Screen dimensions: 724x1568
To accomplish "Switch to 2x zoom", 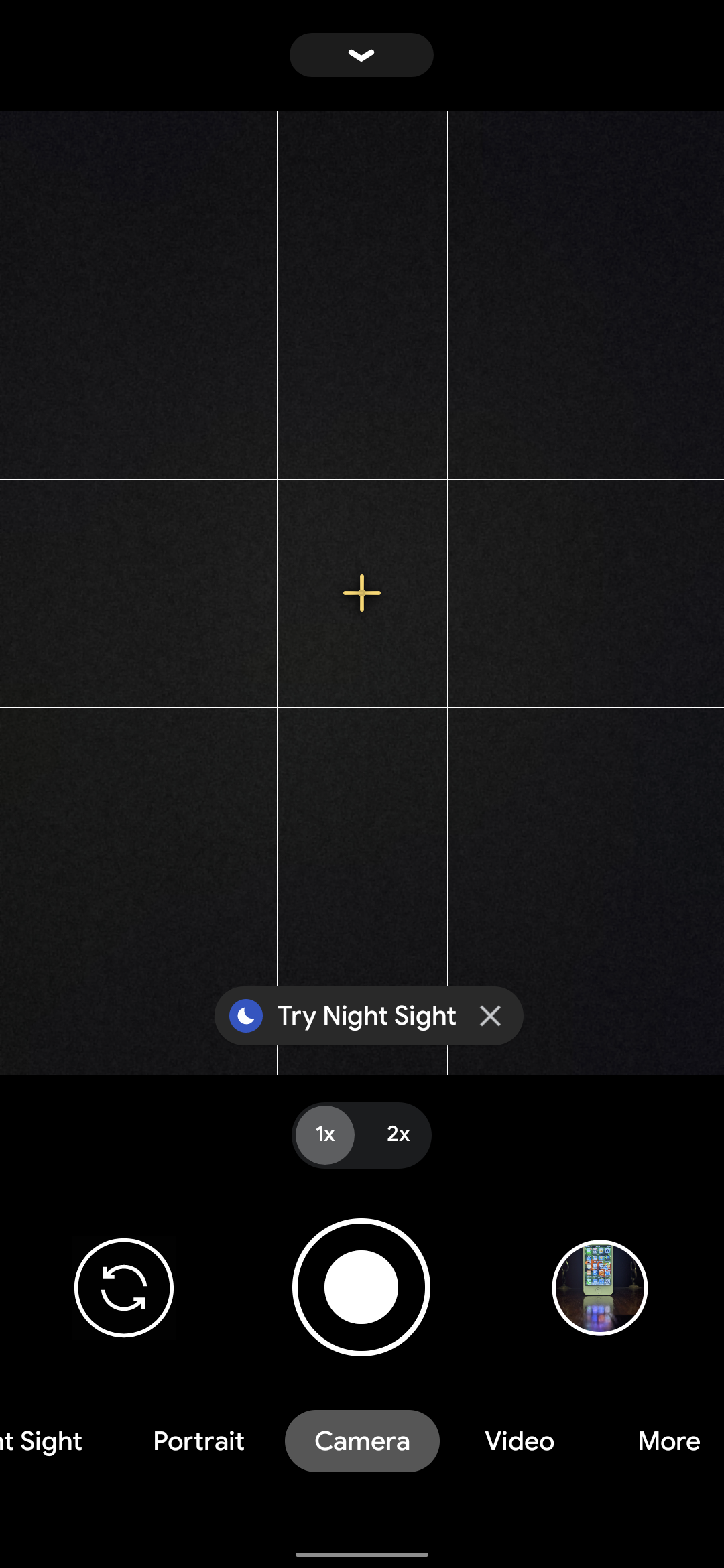I will point(398,1134).
